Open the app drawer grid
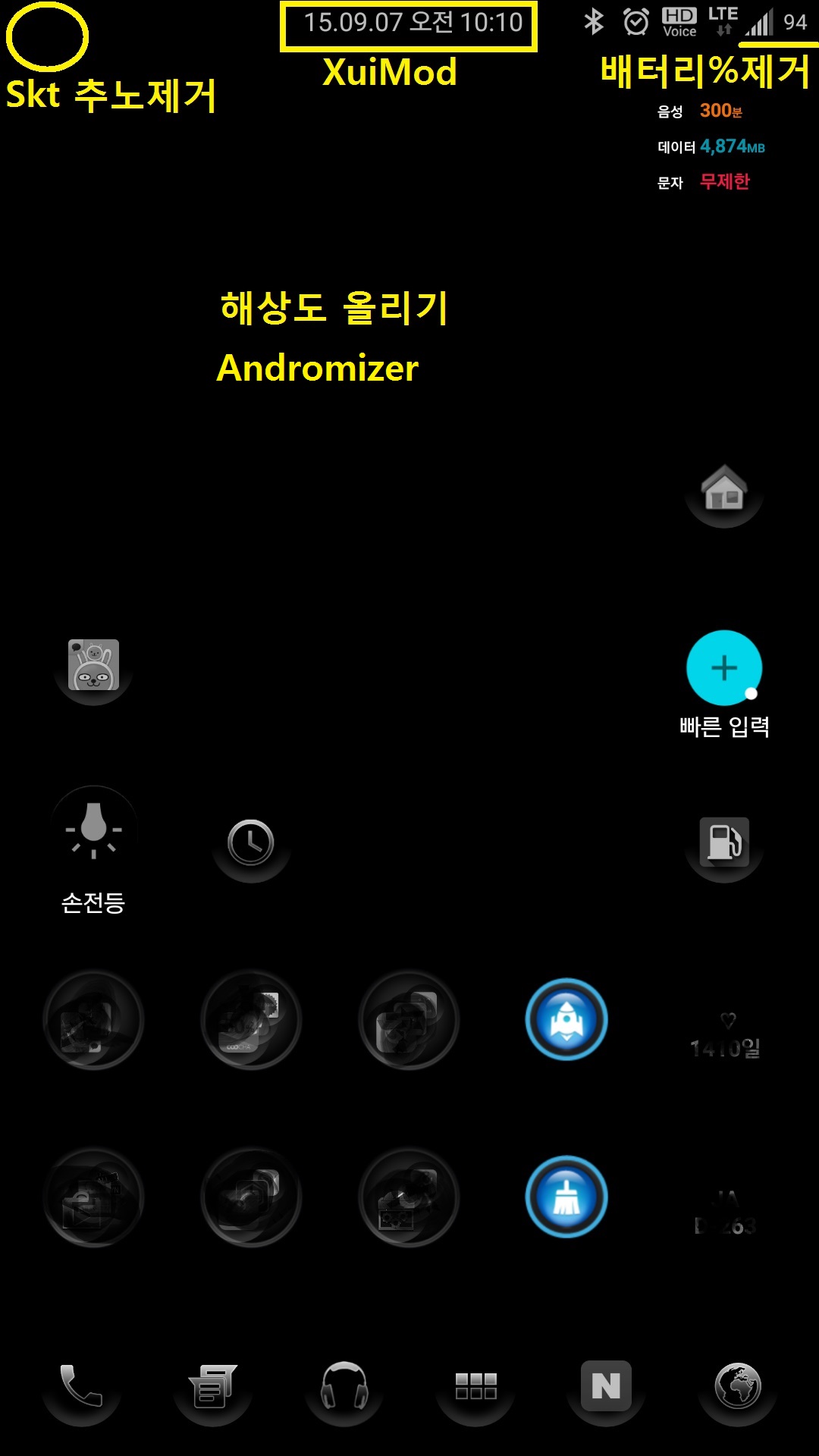 pyautogui.click(x=475, y=1385)
